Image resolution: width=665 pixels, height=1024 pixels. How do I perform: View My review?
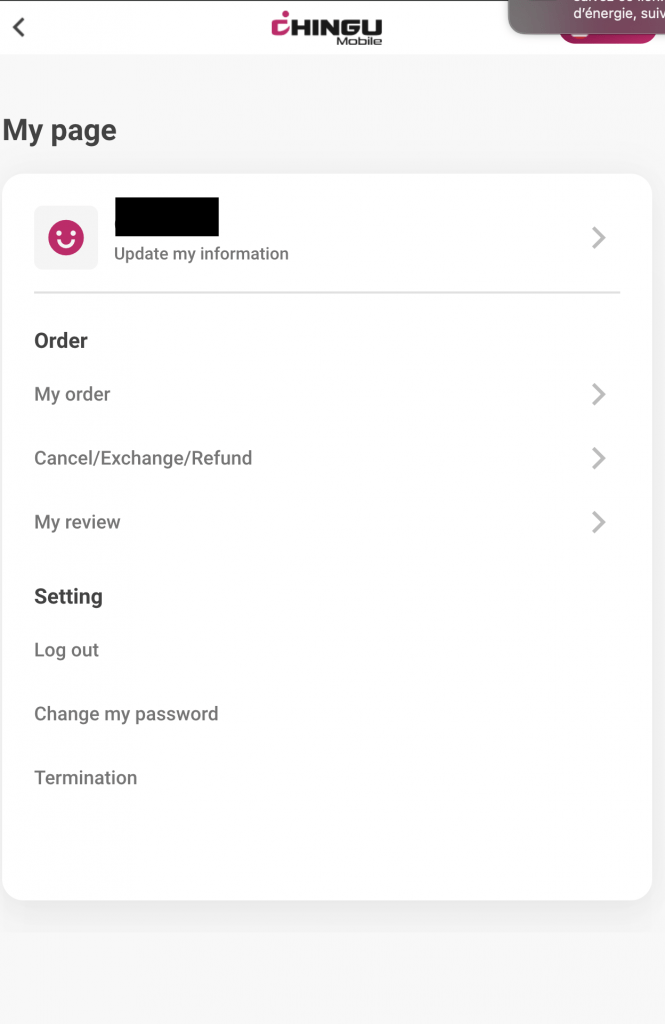coord(77,522)
